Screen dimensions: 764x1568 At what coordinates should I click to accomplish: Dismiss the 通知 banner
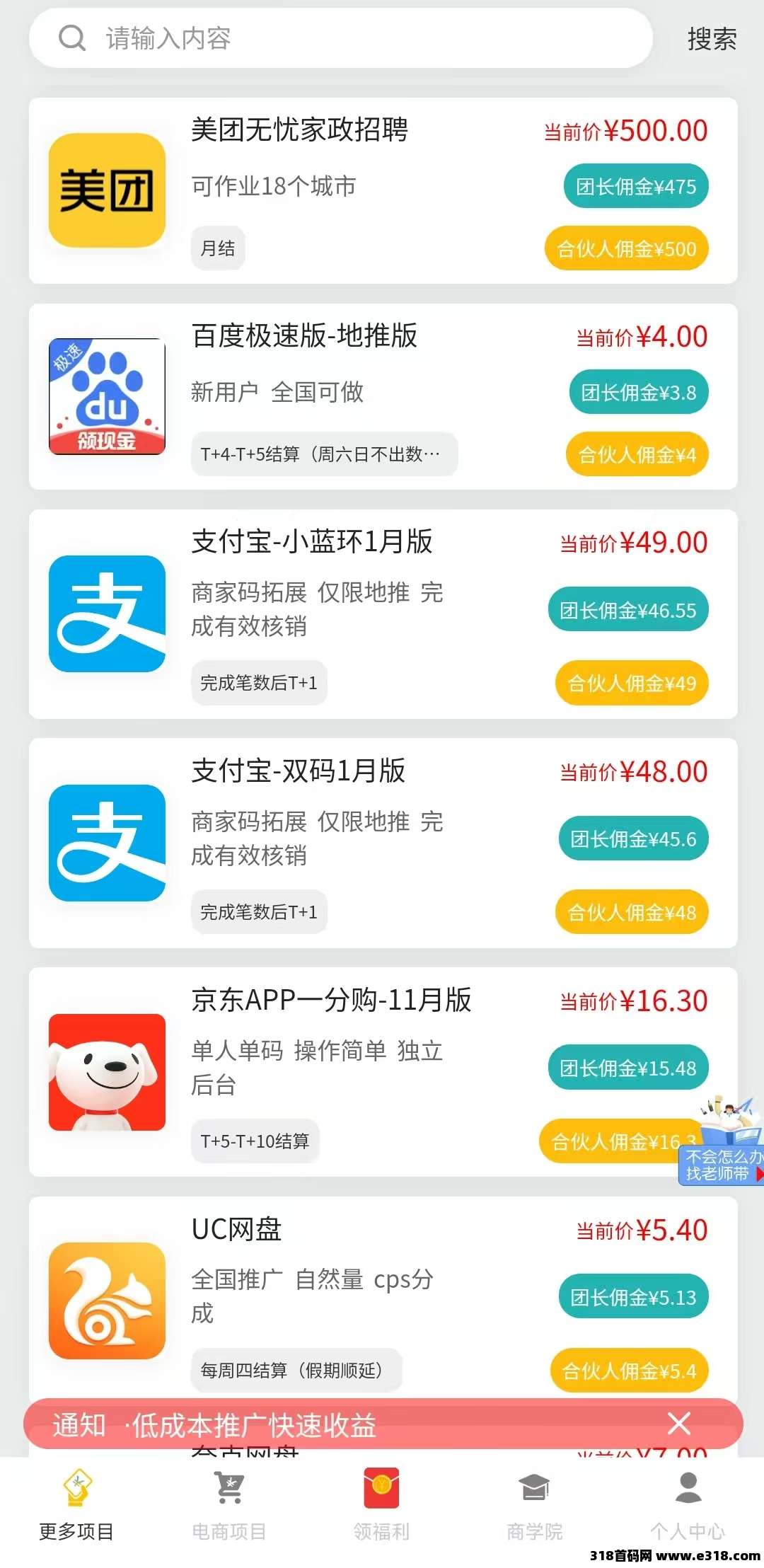point(678,1423)
